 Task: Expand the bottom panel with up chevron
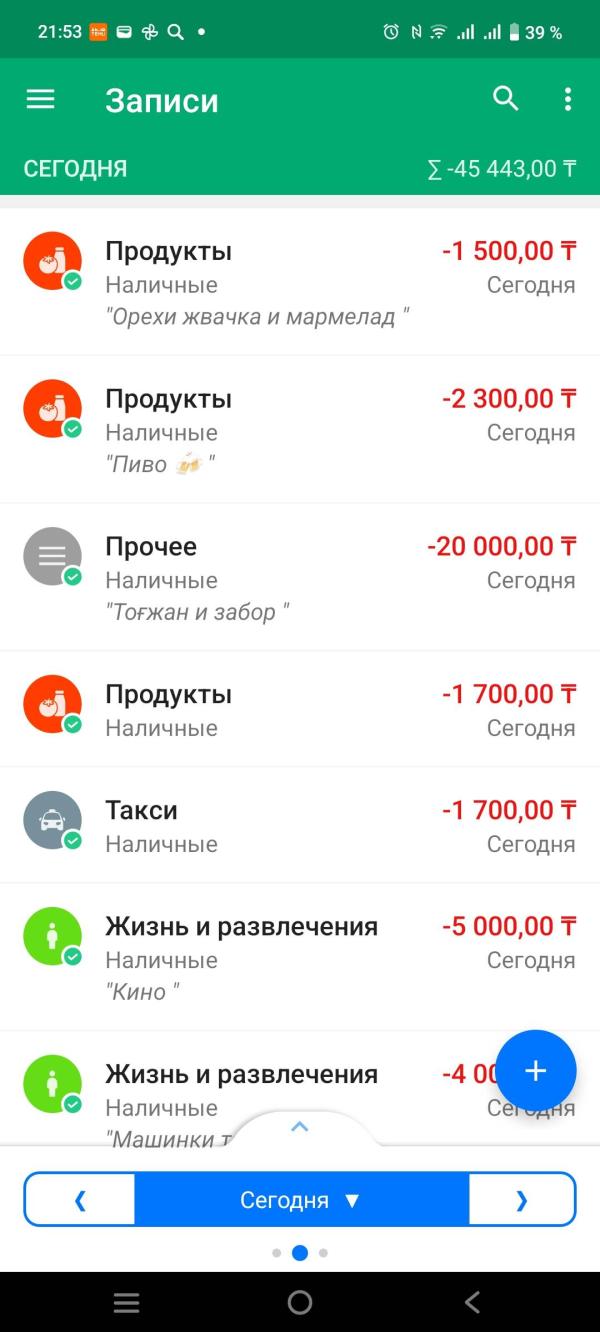click(299, 1127)
